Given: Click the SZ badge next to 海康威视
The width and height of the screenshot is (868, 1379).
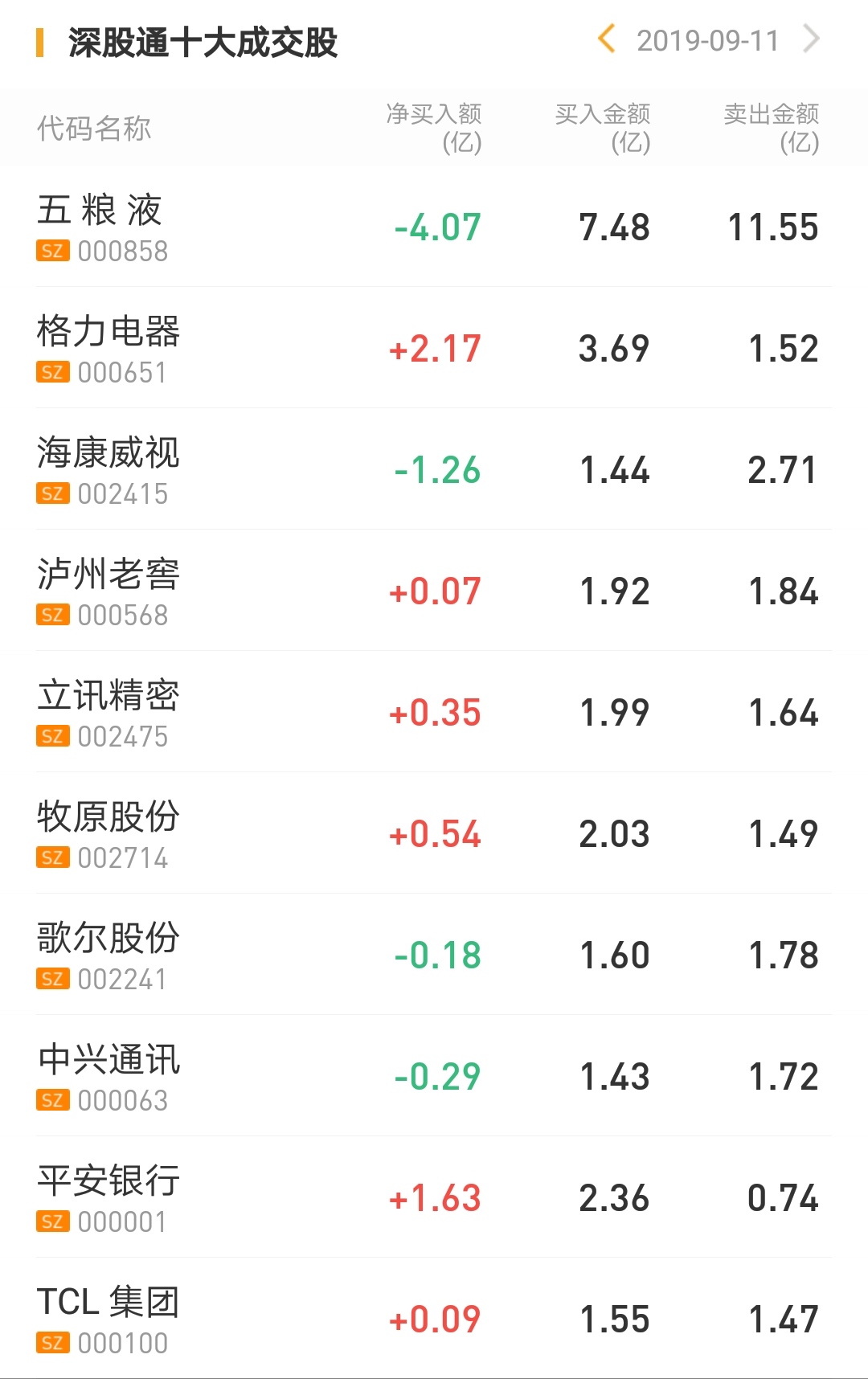Looking at the screenshot, I should point(51,493).
